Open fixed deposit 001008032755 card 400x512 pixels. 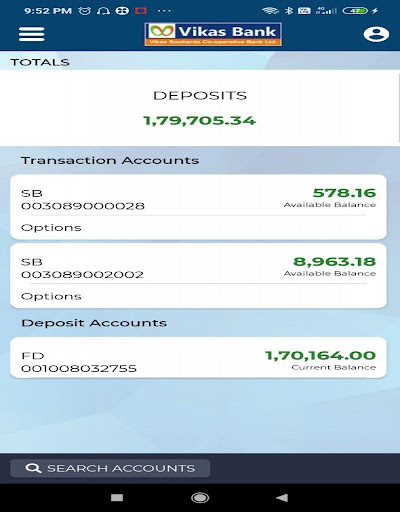pyautogui.click(x=198, y=357)
